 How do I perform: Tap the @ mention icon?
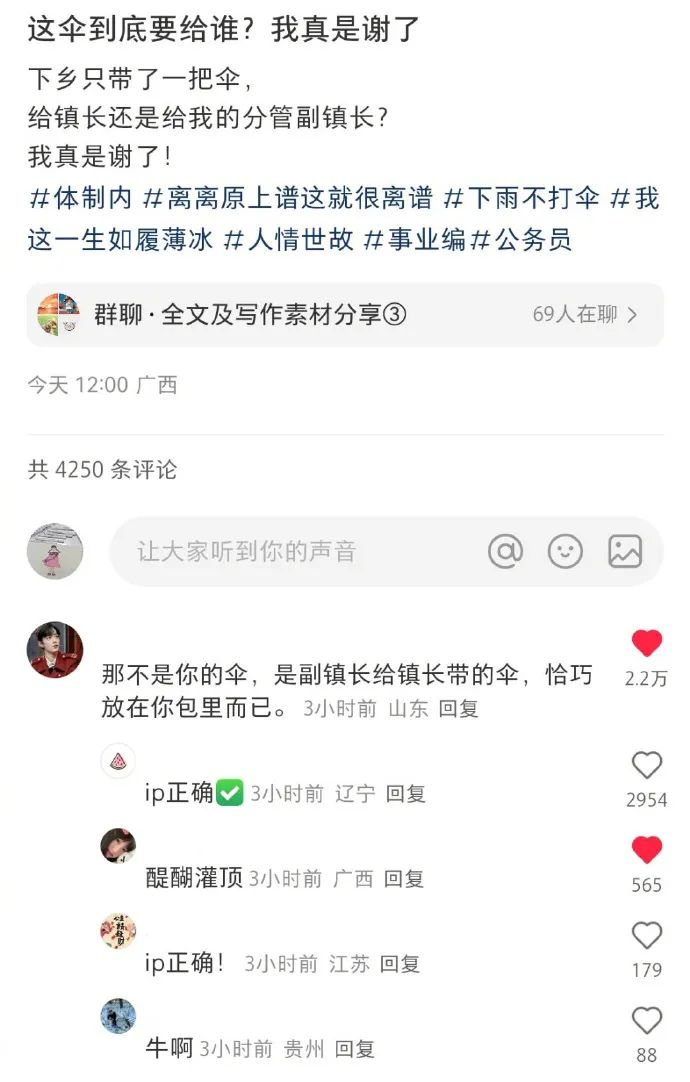click(506, 551)
